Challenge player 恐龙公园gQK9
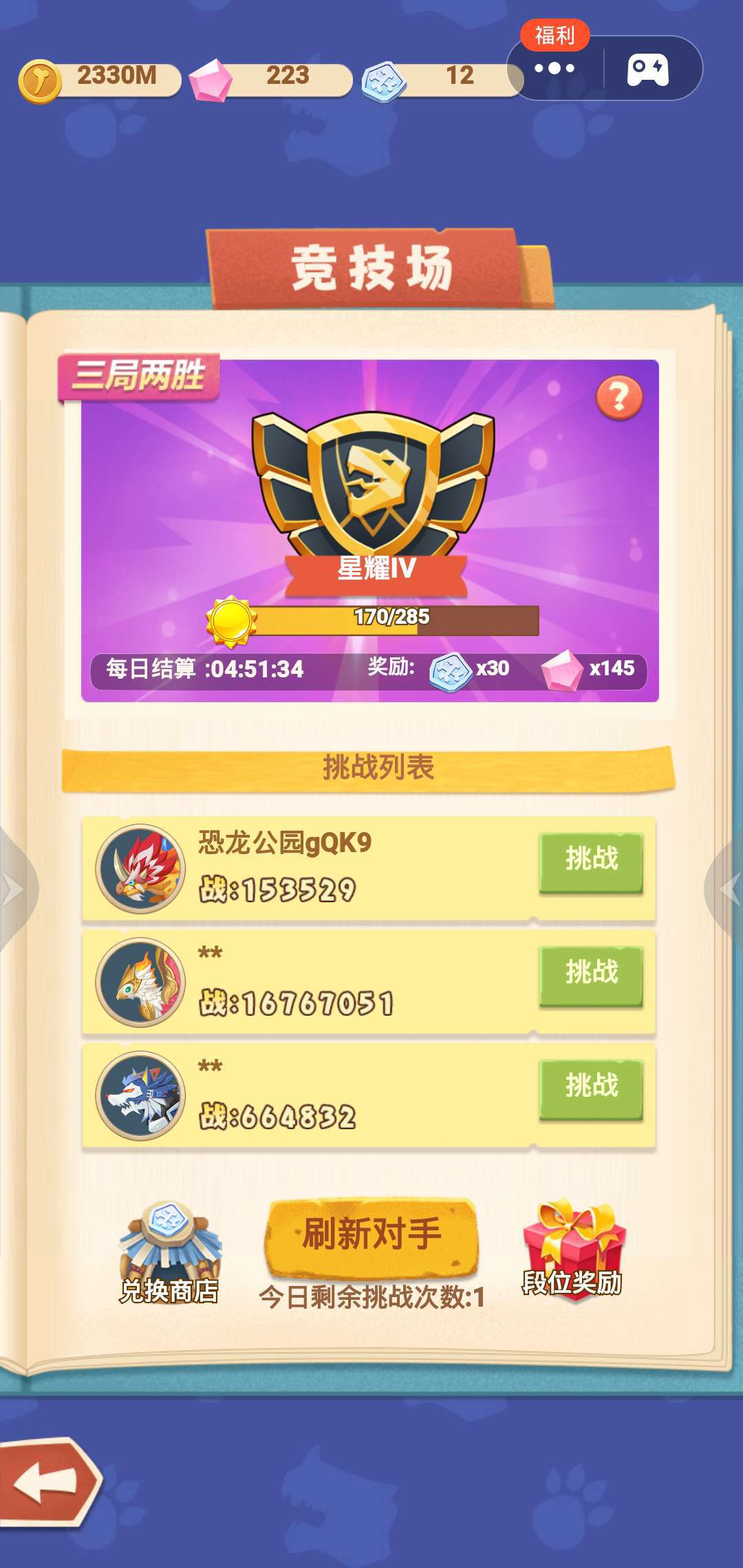 [x=591, y=863]
